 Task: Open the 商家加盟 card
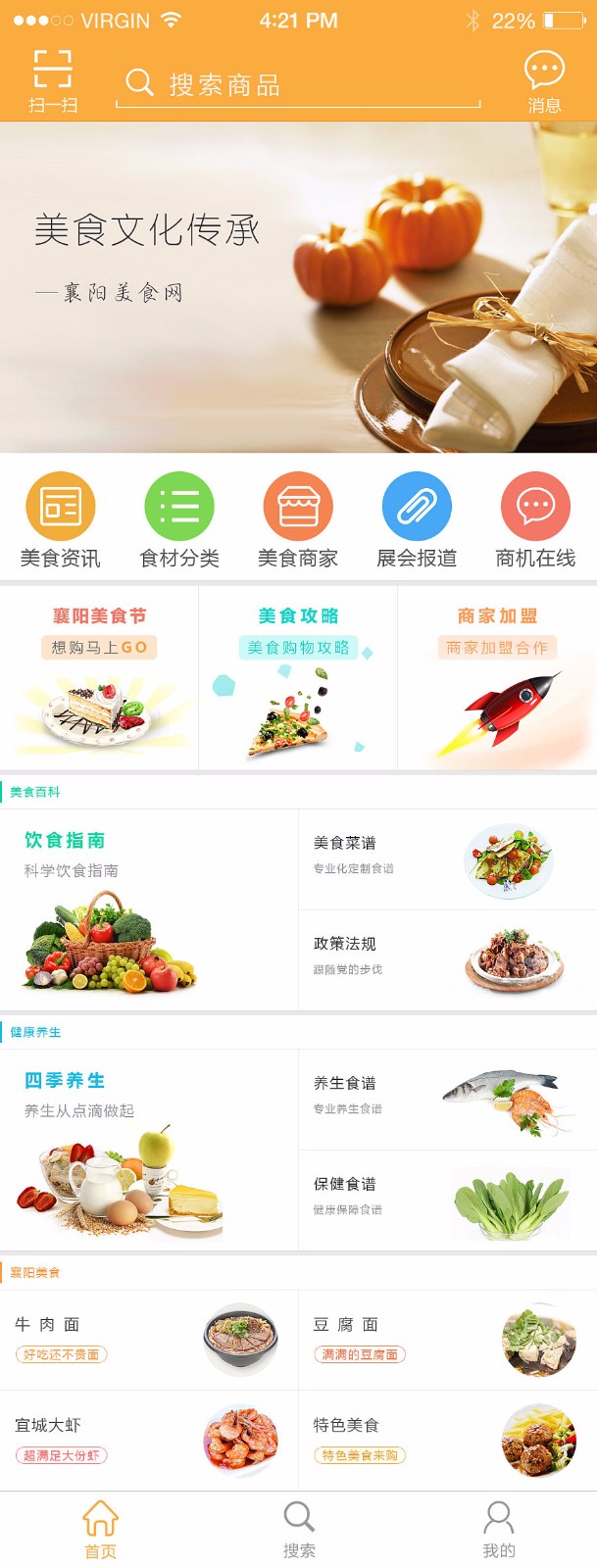click(497, 677)
